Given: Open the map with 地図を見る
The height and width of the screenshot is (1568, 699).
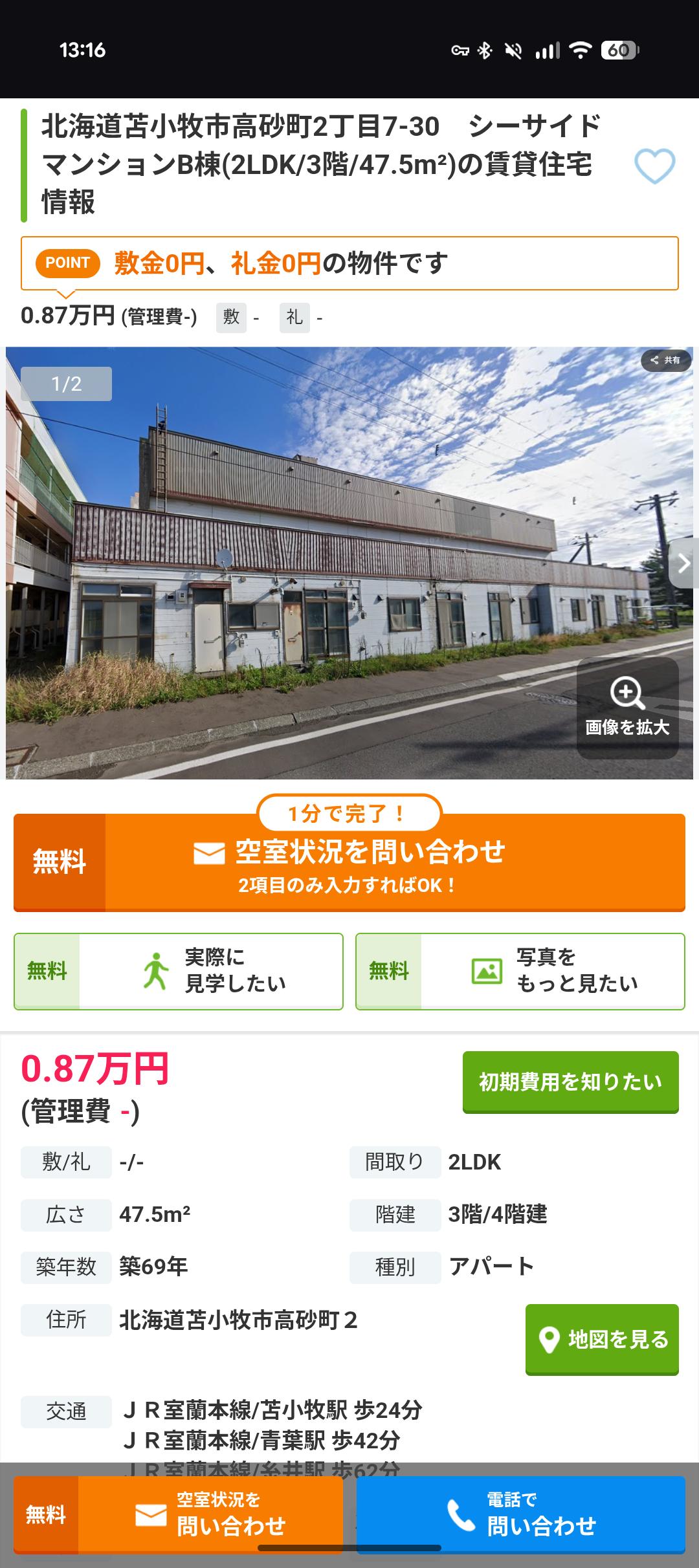Looking at the screenshot, I should click(x=602, y=1339).
